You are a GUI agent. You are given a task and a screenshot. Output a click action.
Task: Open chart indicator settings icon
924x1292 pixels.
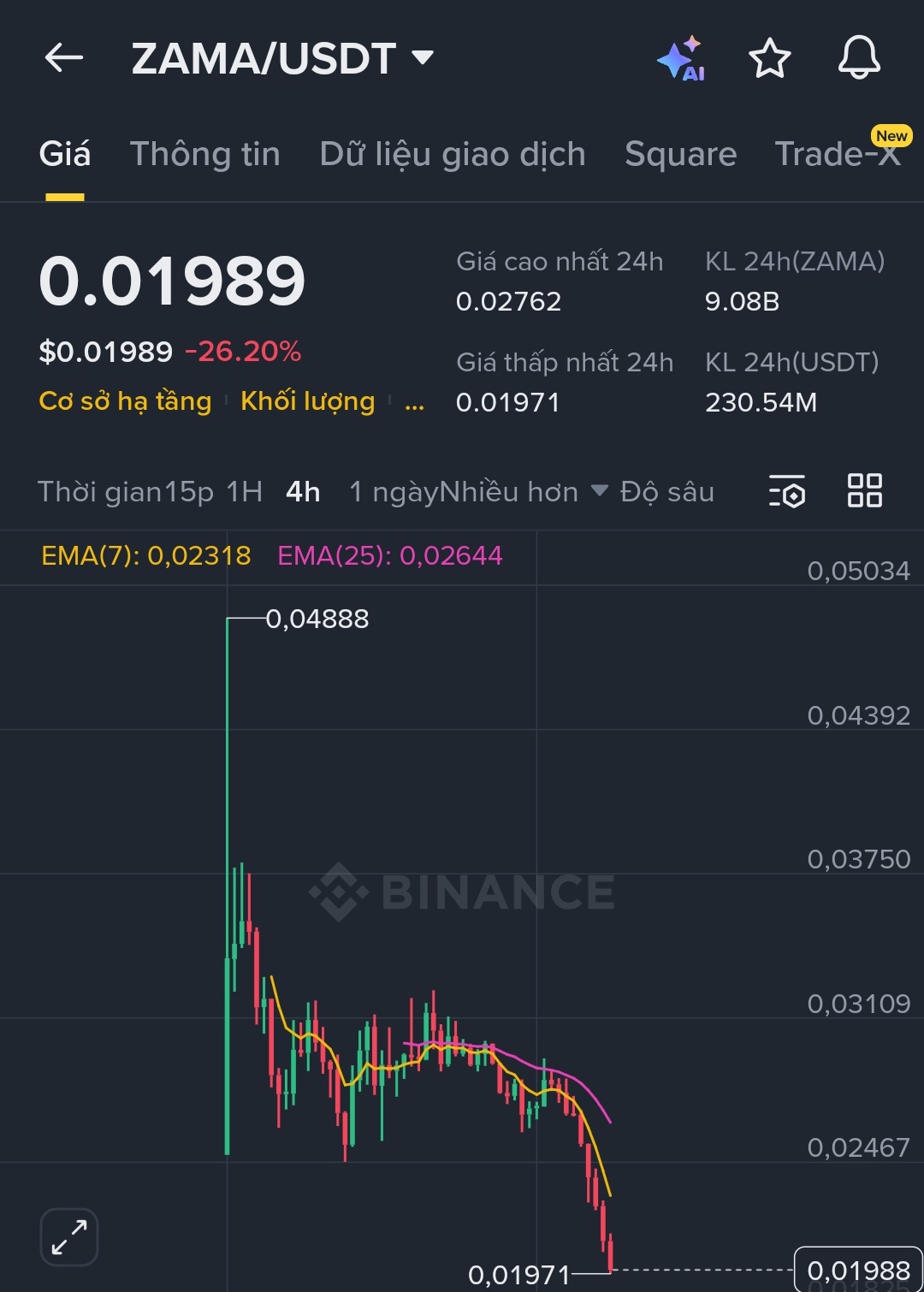pos(787,491)
